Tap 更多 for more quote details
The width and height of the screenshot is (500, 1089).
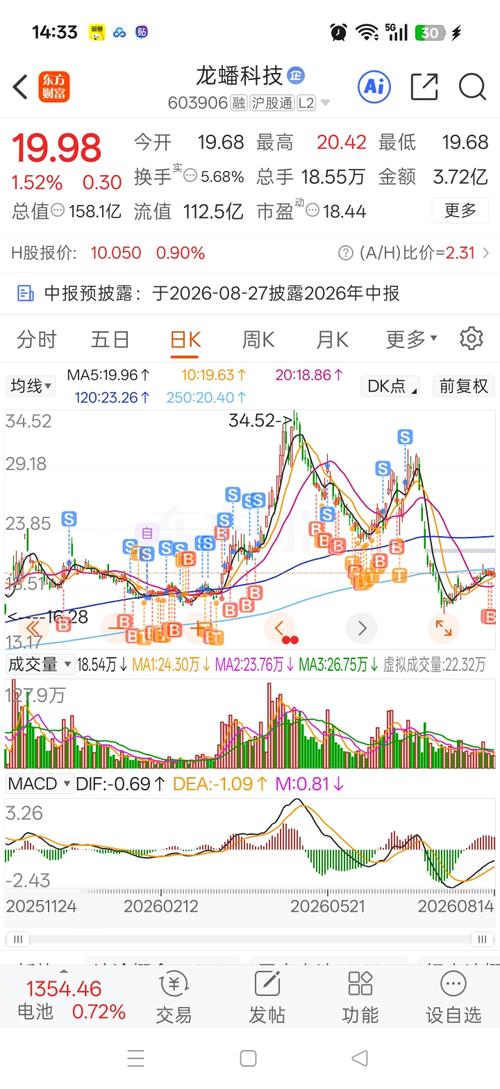coord(460,210)
